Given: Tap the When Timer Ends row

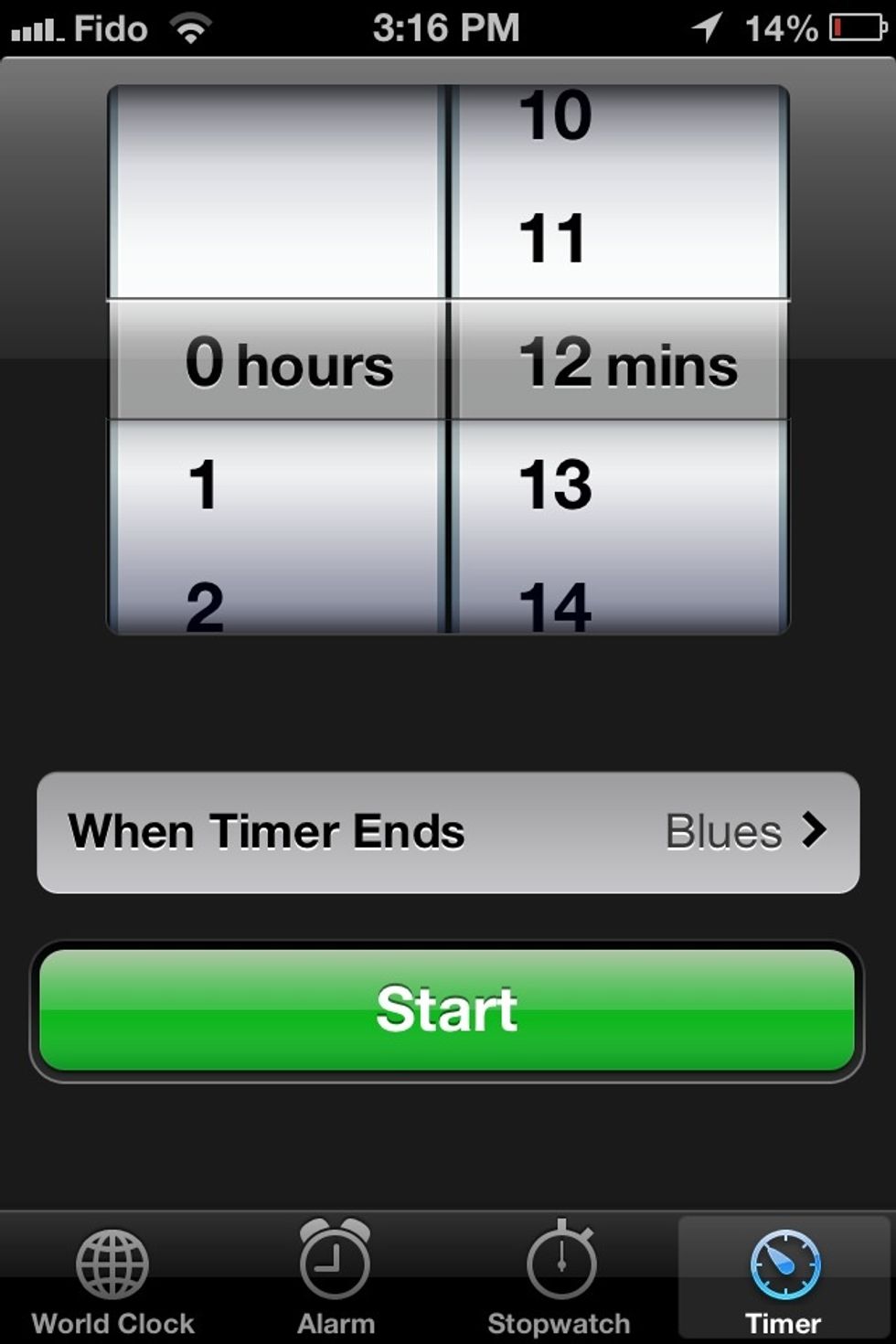Looking at the screenshot, I should click(366, 832).
